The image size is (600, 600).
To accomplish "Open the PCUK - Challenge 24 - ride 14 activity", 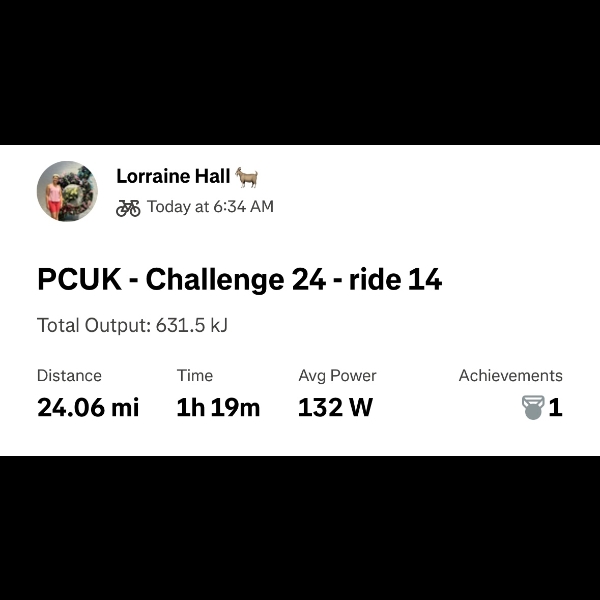I will (x=239, y=280).
